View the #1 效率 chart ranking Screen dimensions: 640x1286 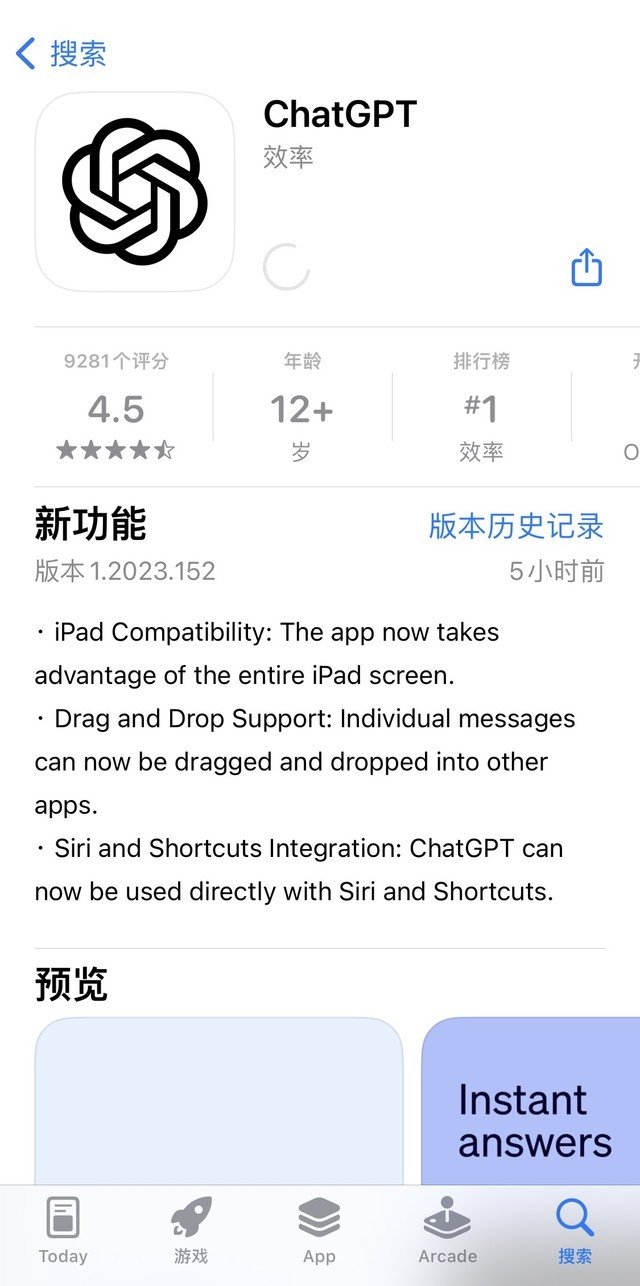point(481,410)
